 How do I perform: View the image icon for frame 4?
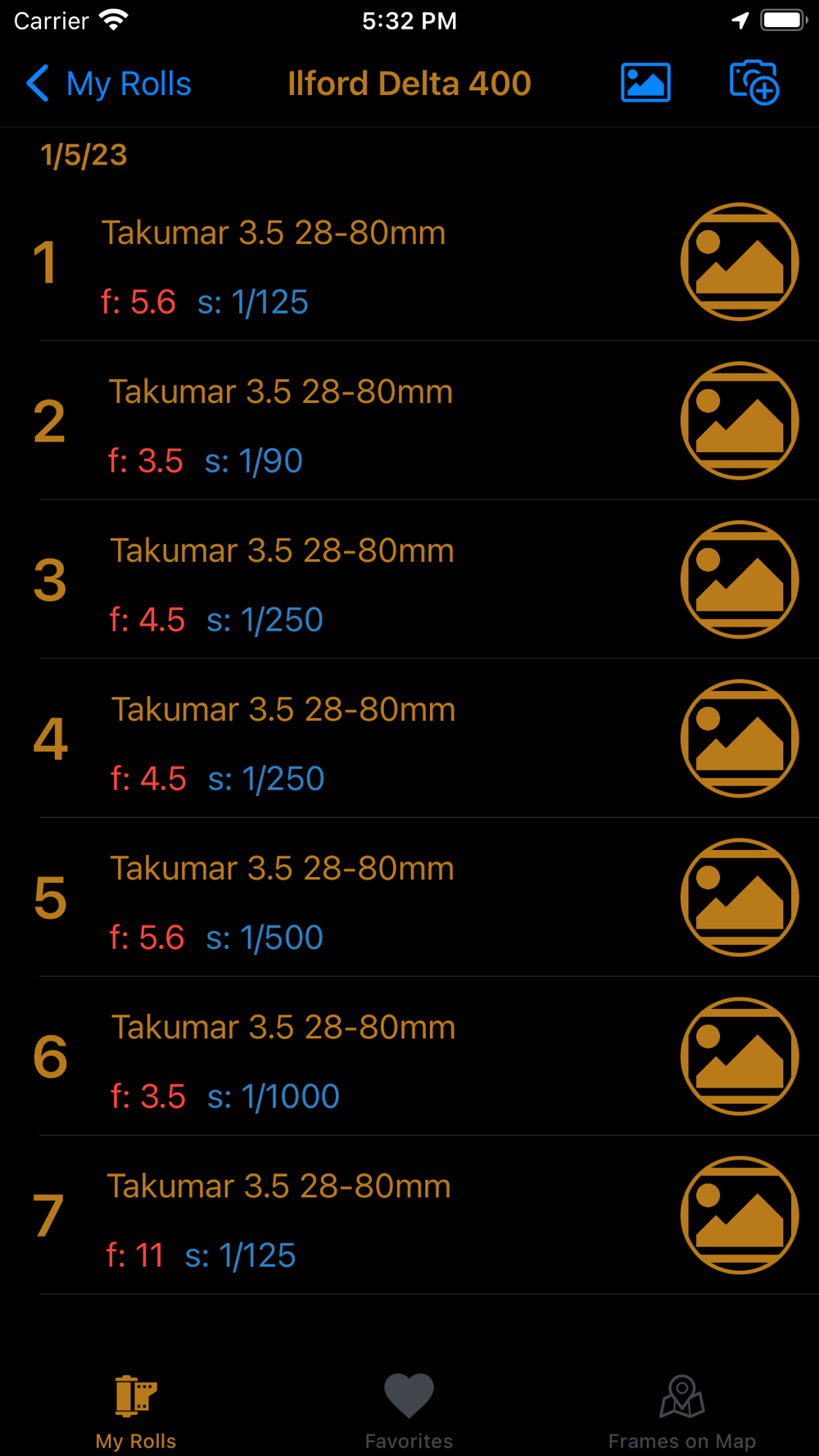tap(740, 739)
